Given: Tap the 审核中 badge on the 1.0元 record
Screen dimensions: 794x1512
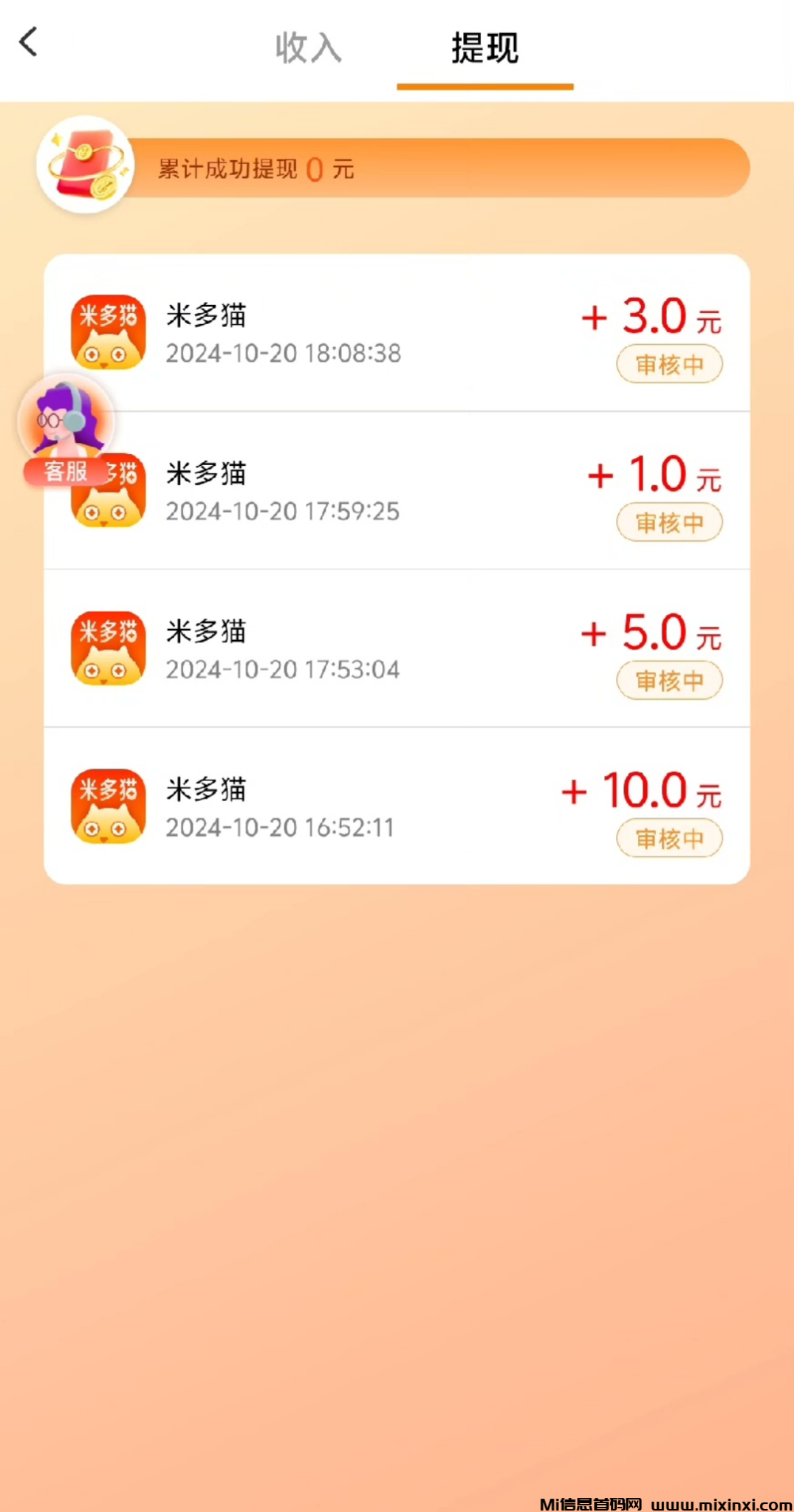Looking at the screenshot, I should click(668, 522).
